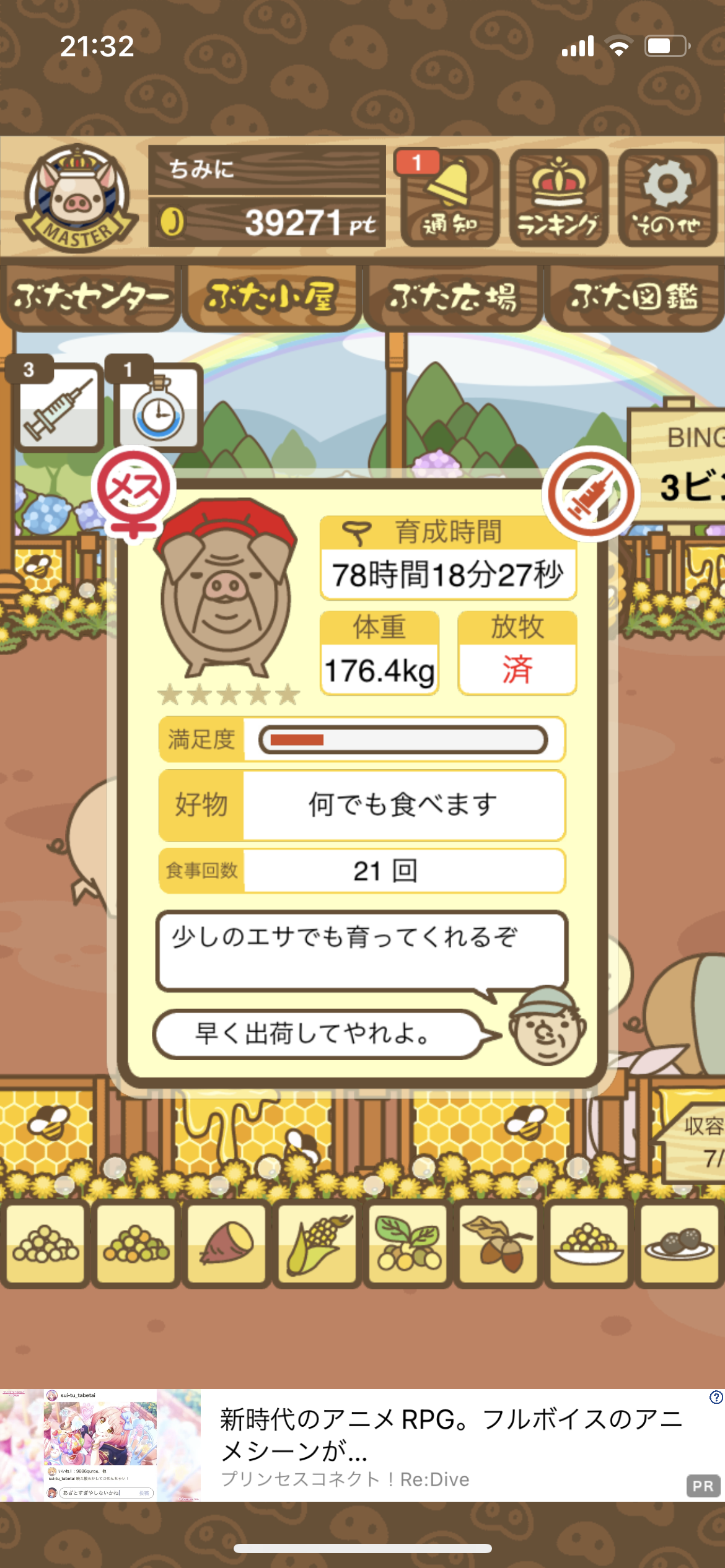Open the 通知 notifications bell

coord(450,198)
